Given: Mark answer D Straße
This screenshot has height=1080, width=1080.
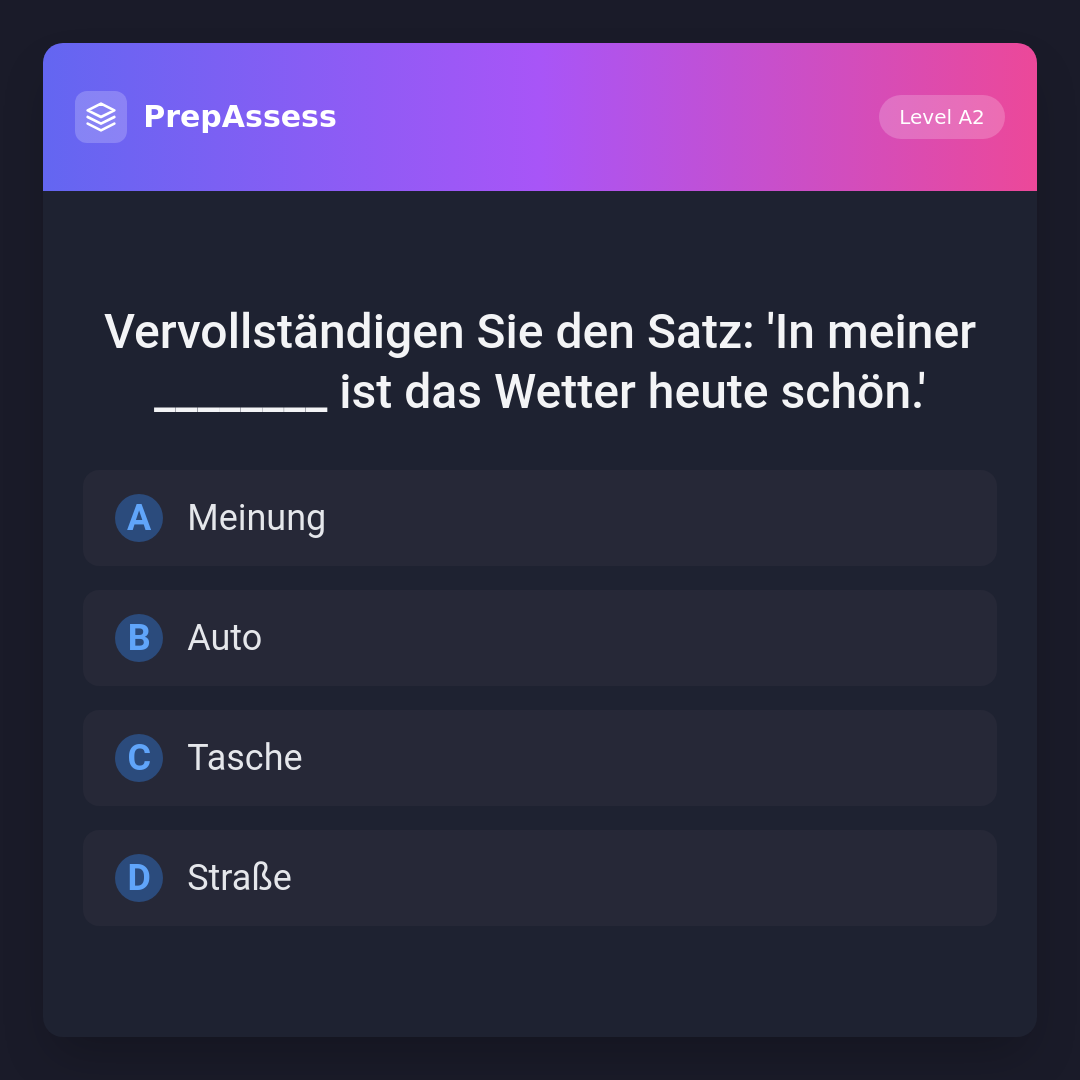Looking at the screenshot, I should tap(540, 878).
